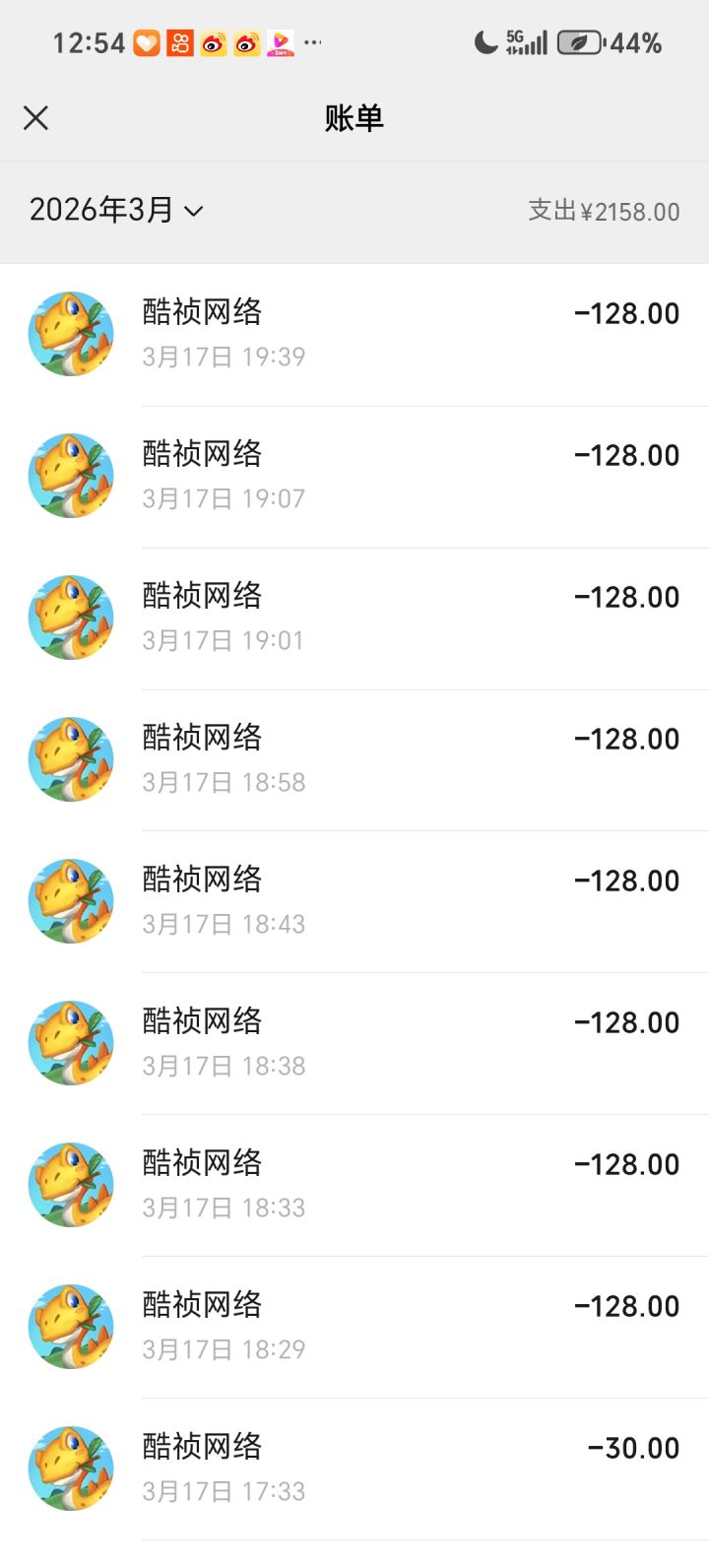Open the 酷祯网络 transaction at 18:33
This screenshot has height=1568, width=709.
click(354, 1185)
